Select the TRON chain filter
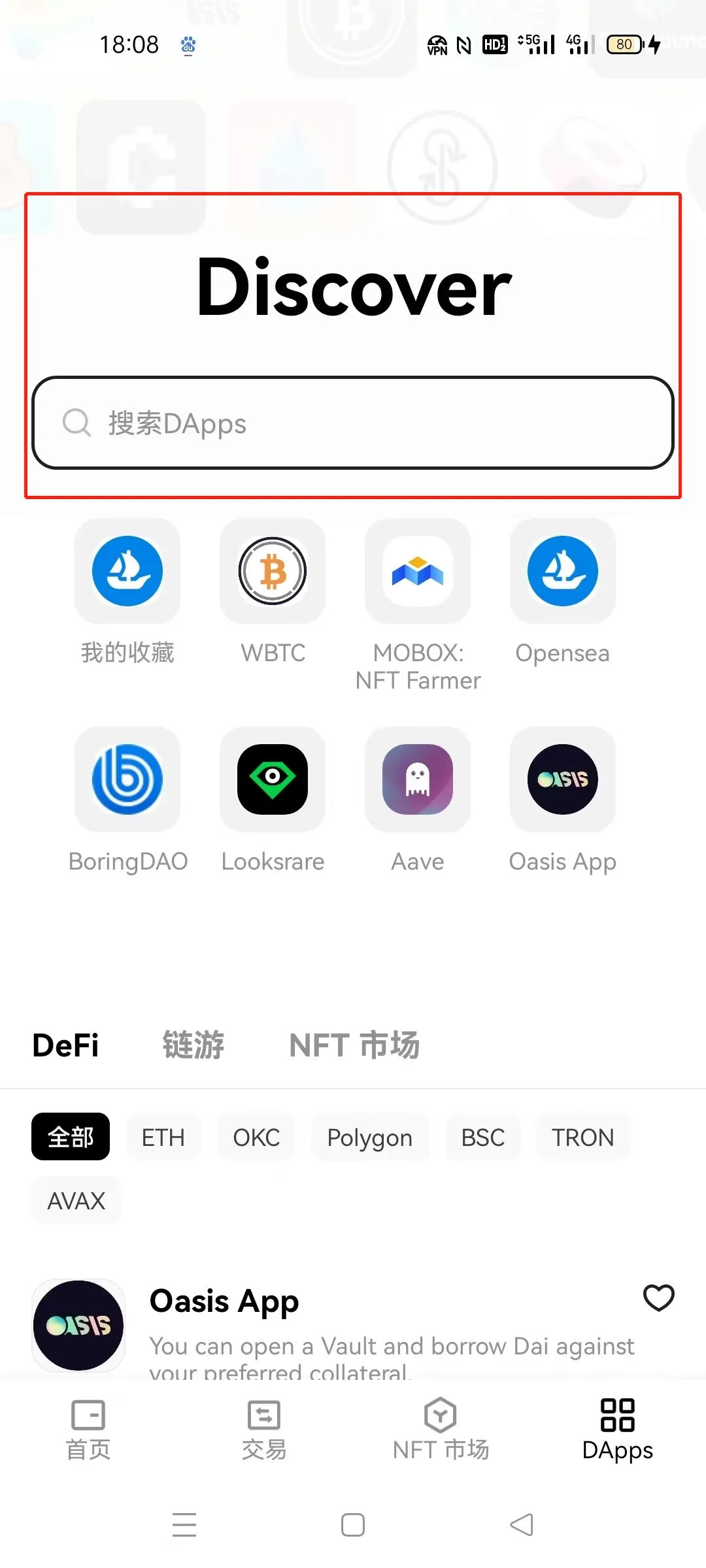Image resolution: width=706 pixels, height=1568 pixels. (583, 1137)
